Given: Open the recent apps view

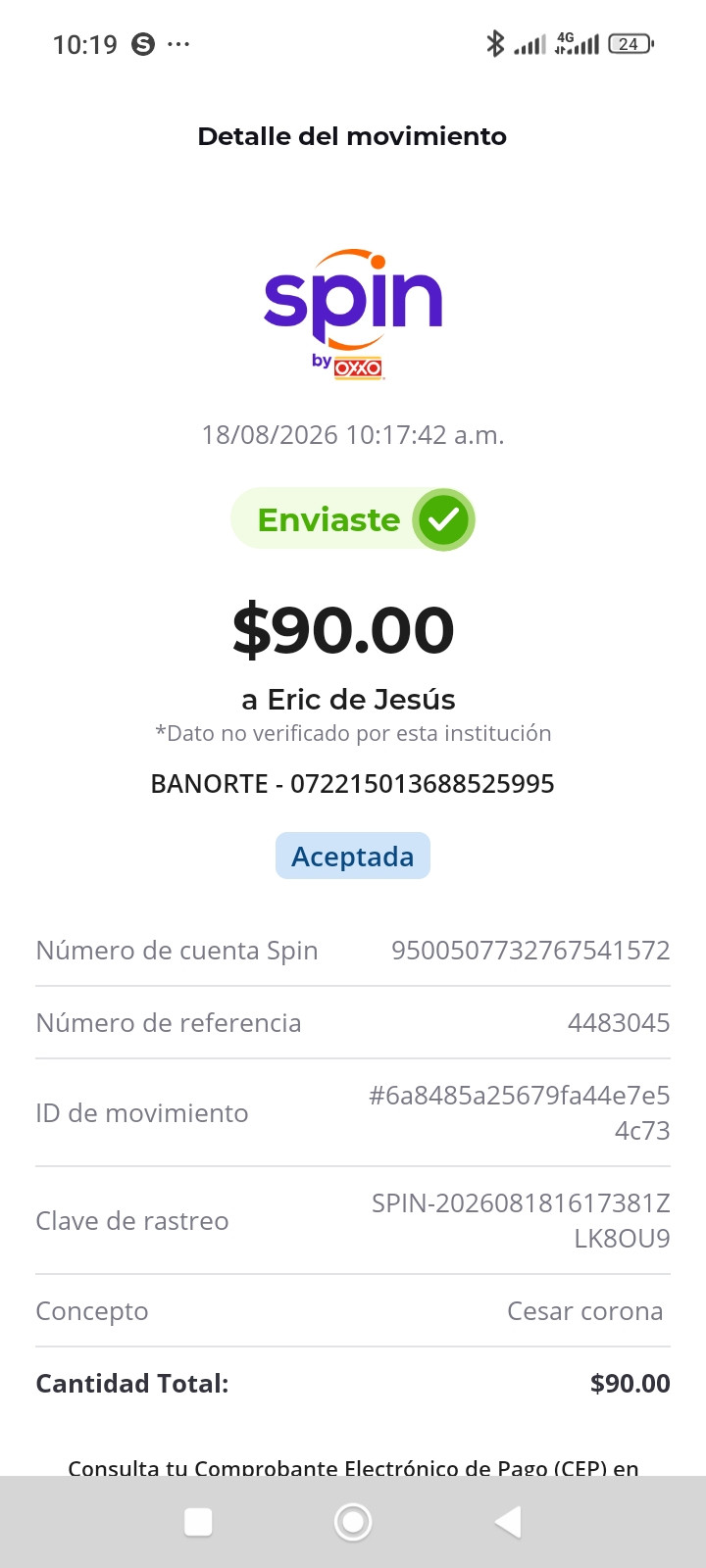Looking at the screenshot, I should click(x=198, y=1522).
